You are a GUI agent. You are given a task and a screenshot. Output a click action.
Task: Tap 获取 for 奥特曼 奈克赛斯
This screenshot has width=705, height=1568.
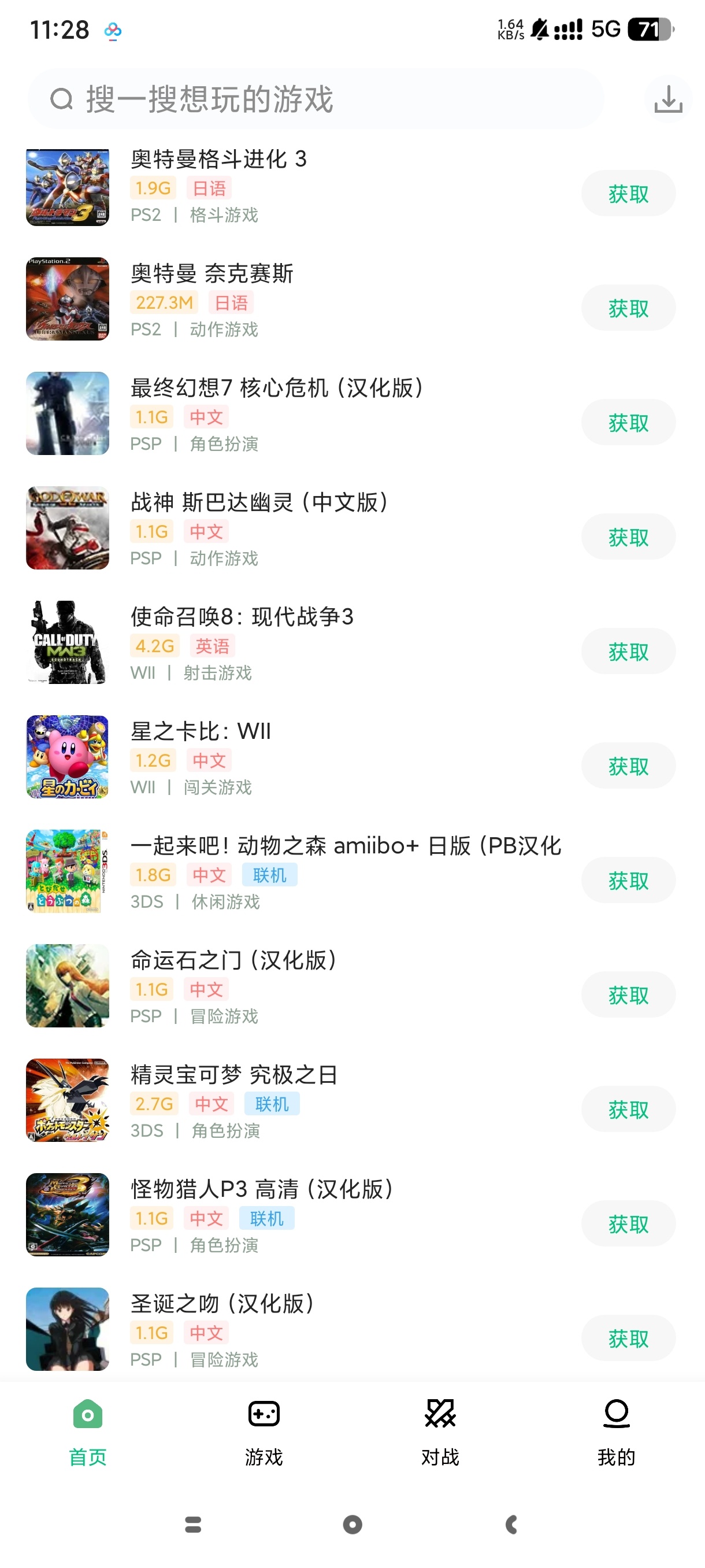tap(628, 308)
